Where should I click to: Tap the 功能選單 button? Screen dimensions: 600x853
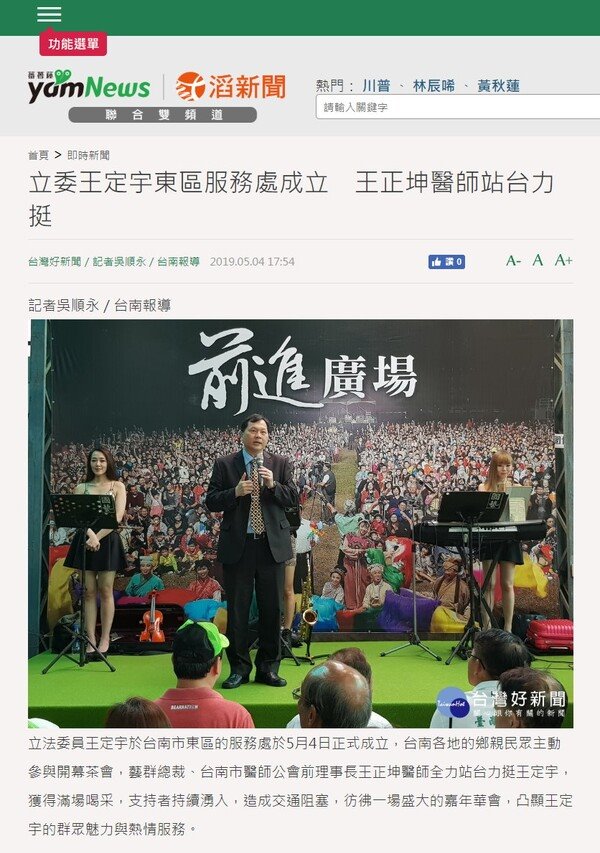click(73, 44)
